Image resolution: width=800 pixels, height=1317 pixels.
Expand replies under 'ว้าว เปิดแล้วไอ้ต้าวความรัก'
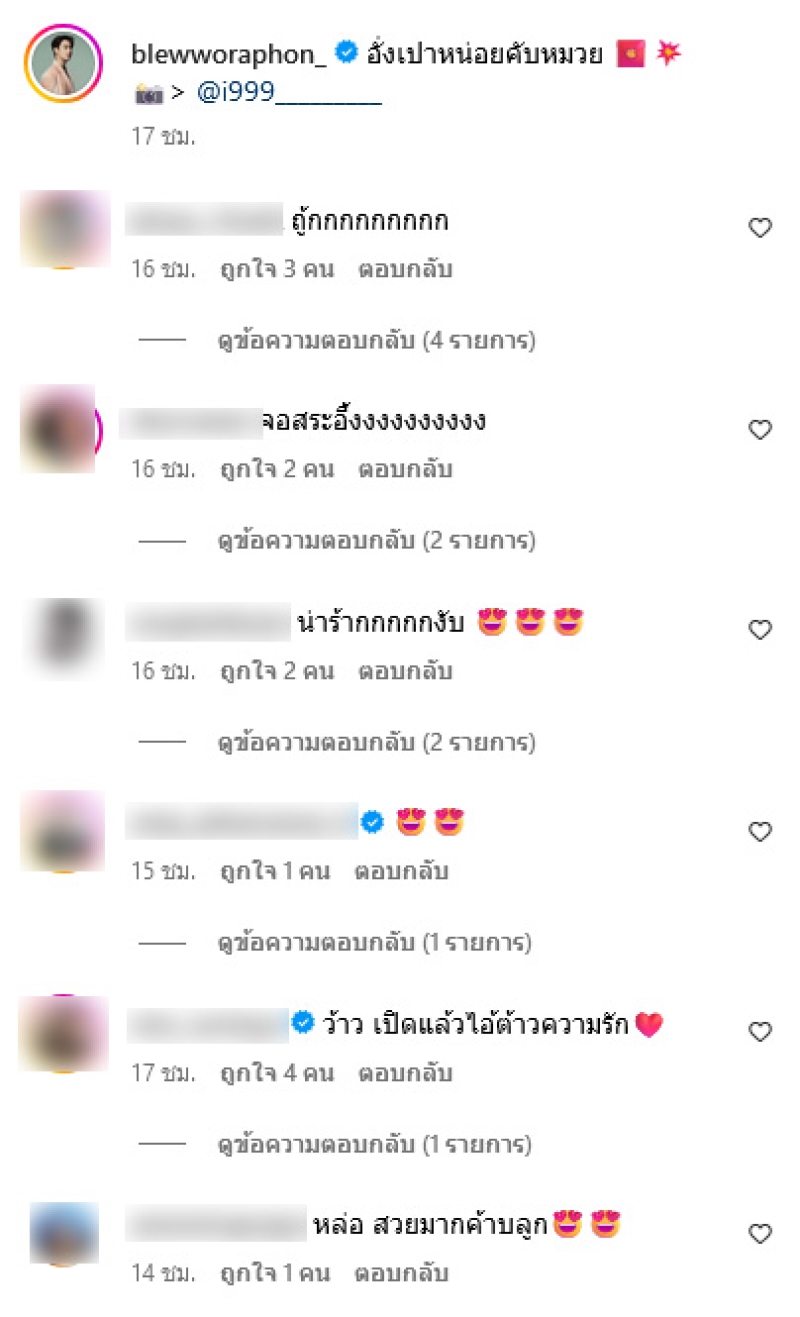[374, 1144]
